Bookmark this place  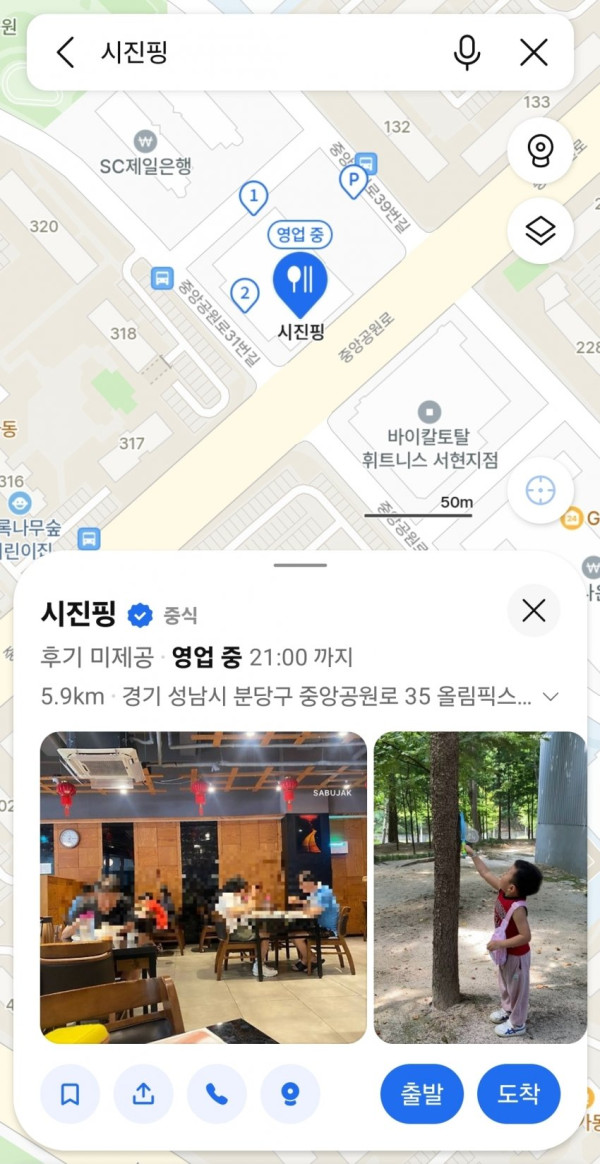coord(70,1093)
